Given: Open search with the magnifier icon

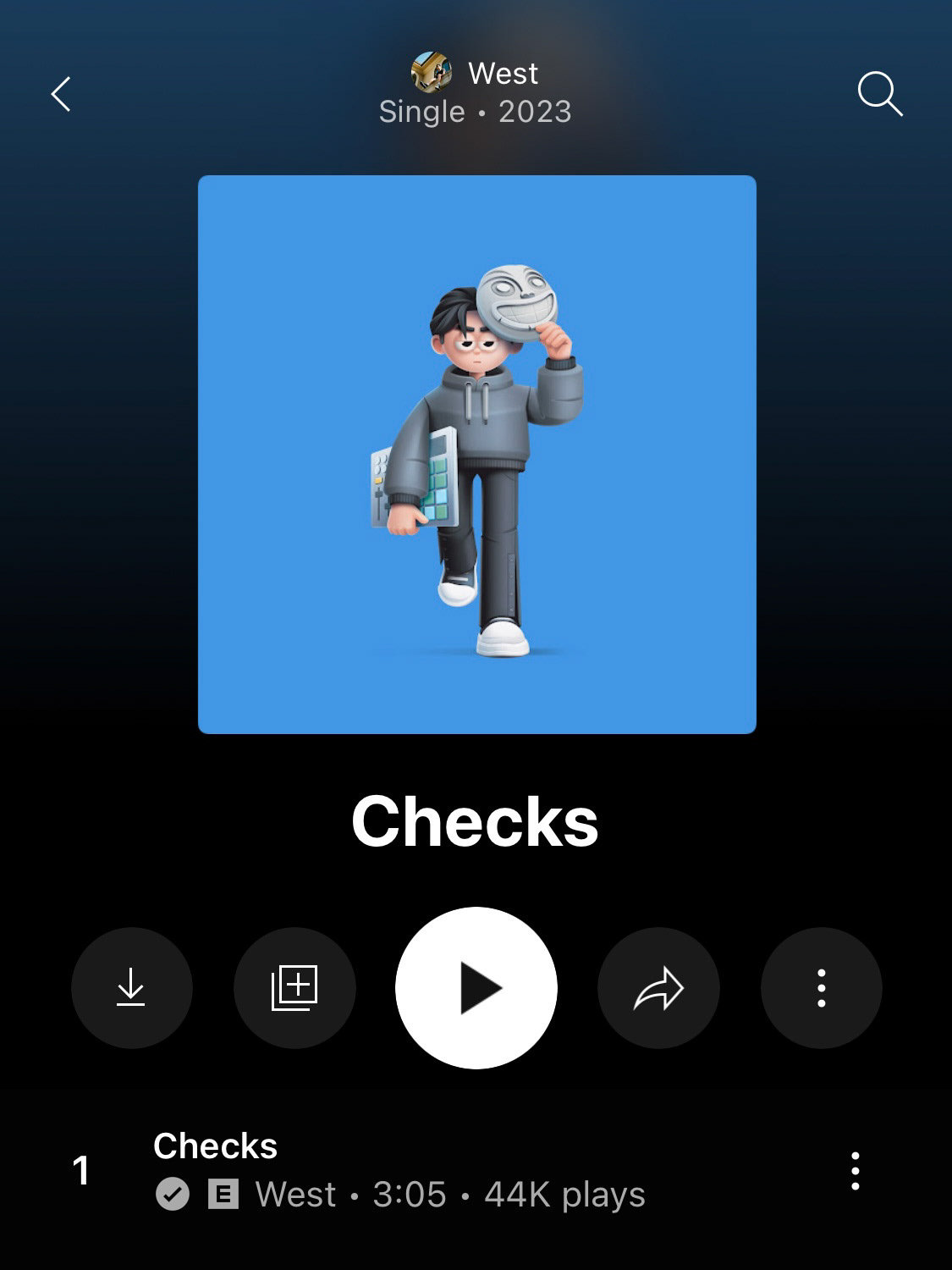Looking at the screenshot, I should (x=879, y=93).
